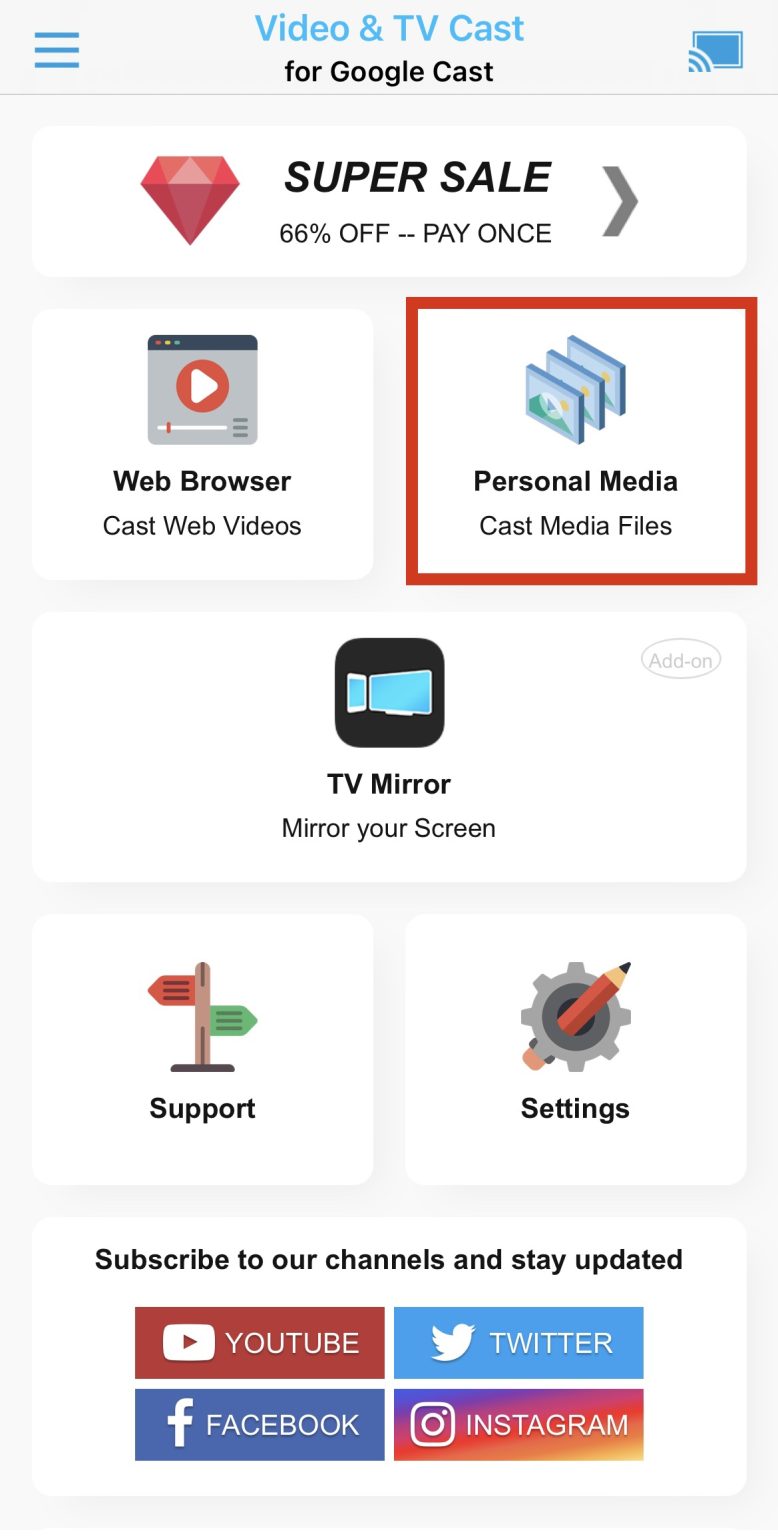Viewport: 778px width, 1536px height.
Task: Open TV Mirror to mirror your screen
Action: tap(389, 747)
